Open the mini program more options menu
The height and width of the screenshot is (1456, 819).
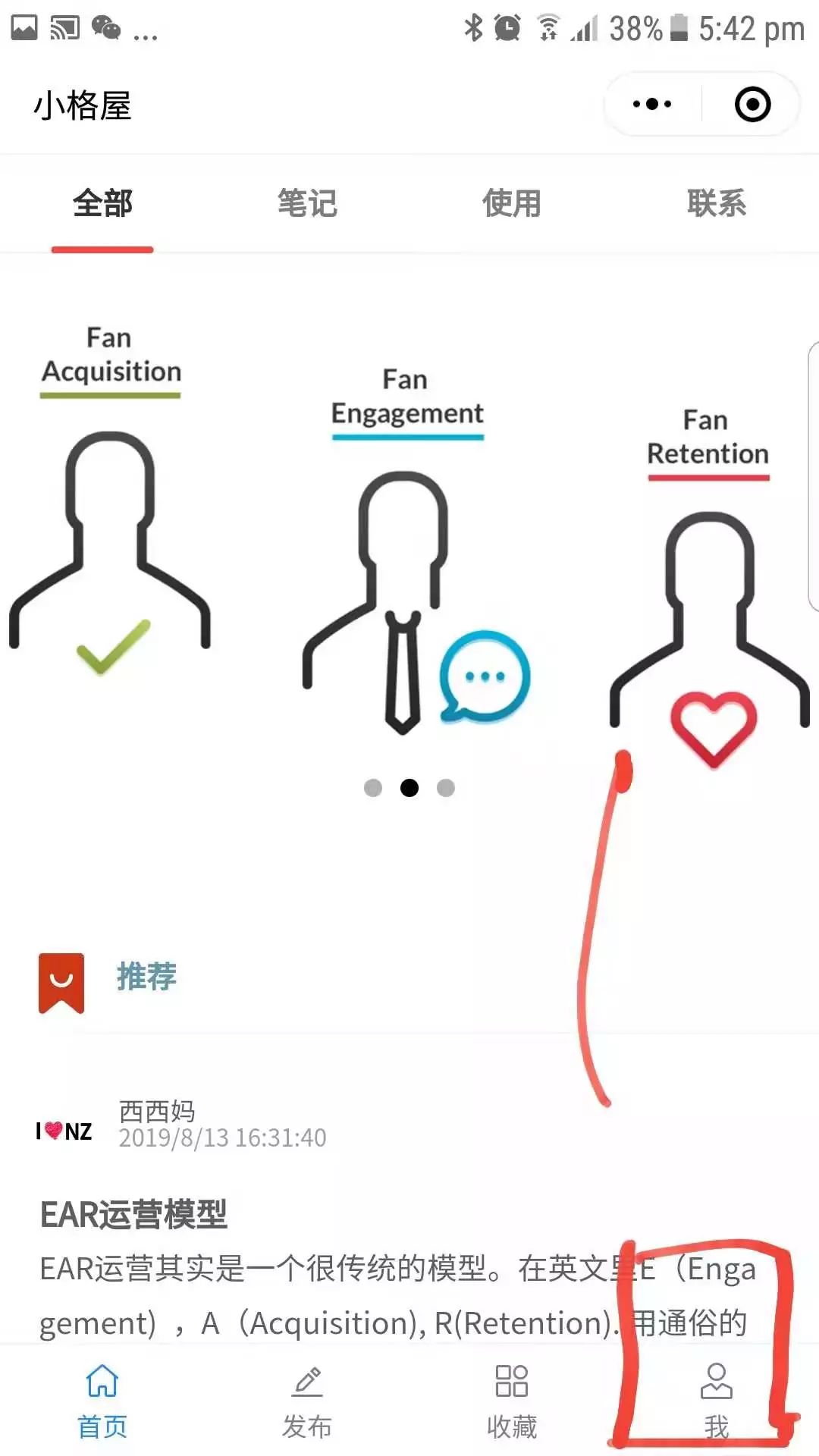point(652,105)
